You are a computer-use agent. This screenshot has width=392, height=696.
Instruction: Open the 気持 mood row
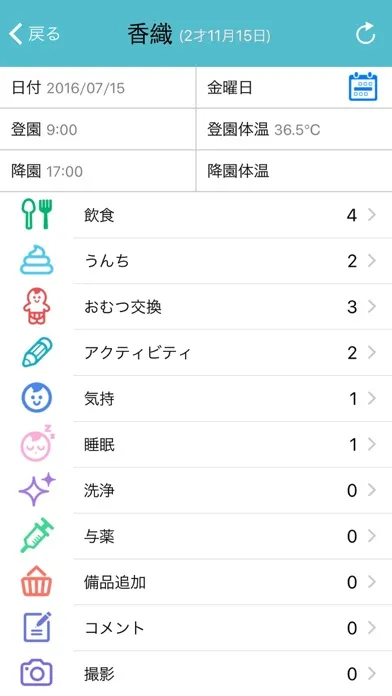point(196,399)
